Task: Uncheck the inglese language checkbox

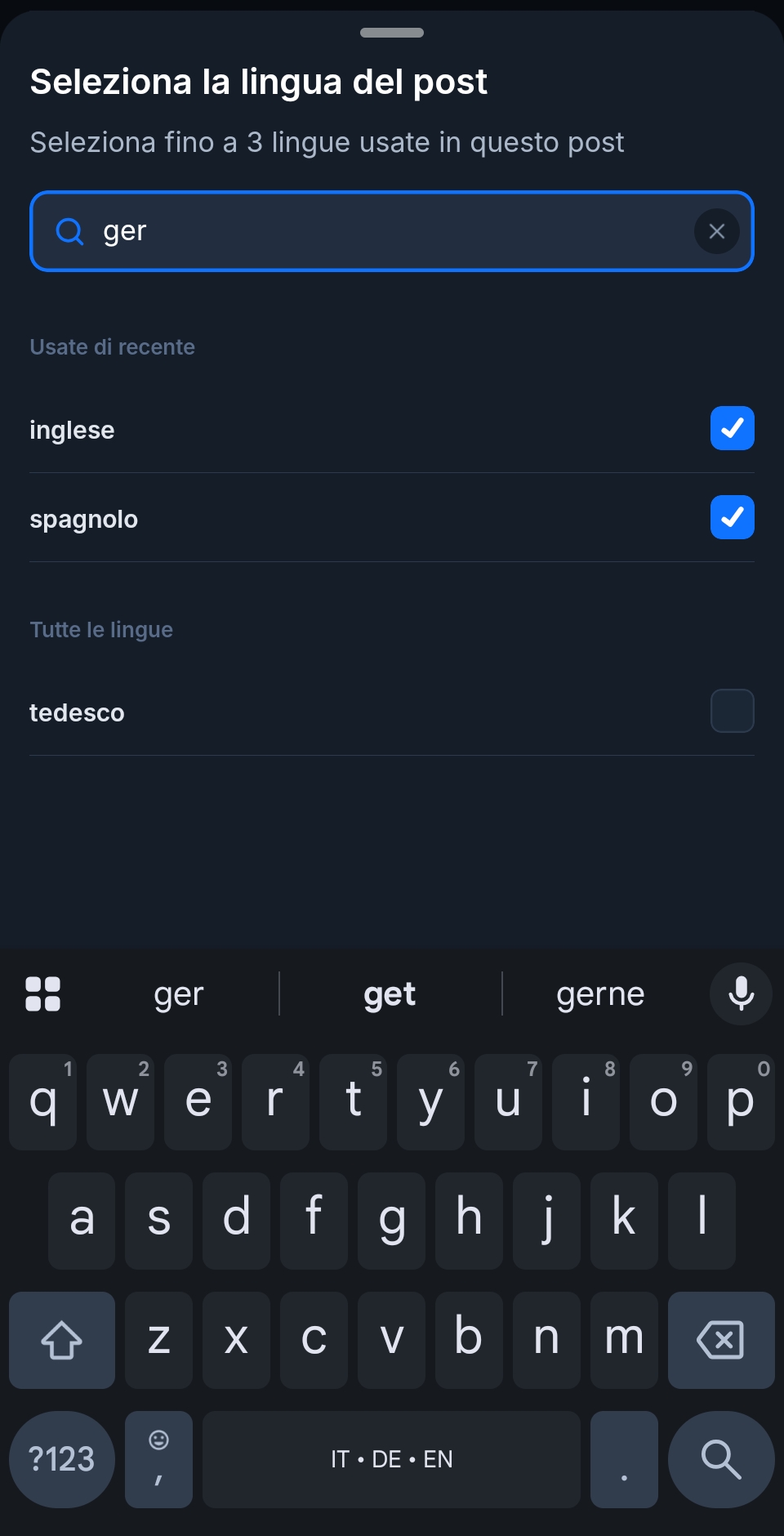Action: [732, 428]
